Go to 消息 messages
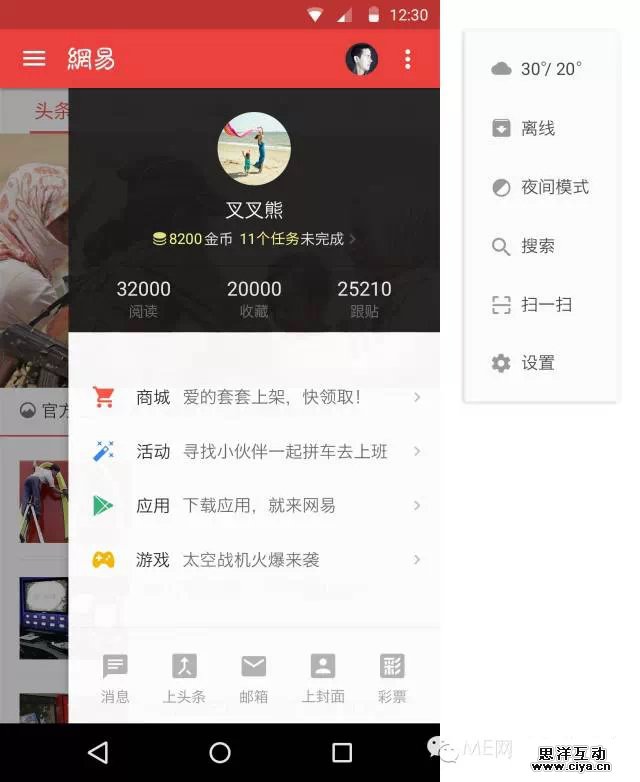 [x=116, y=678]
